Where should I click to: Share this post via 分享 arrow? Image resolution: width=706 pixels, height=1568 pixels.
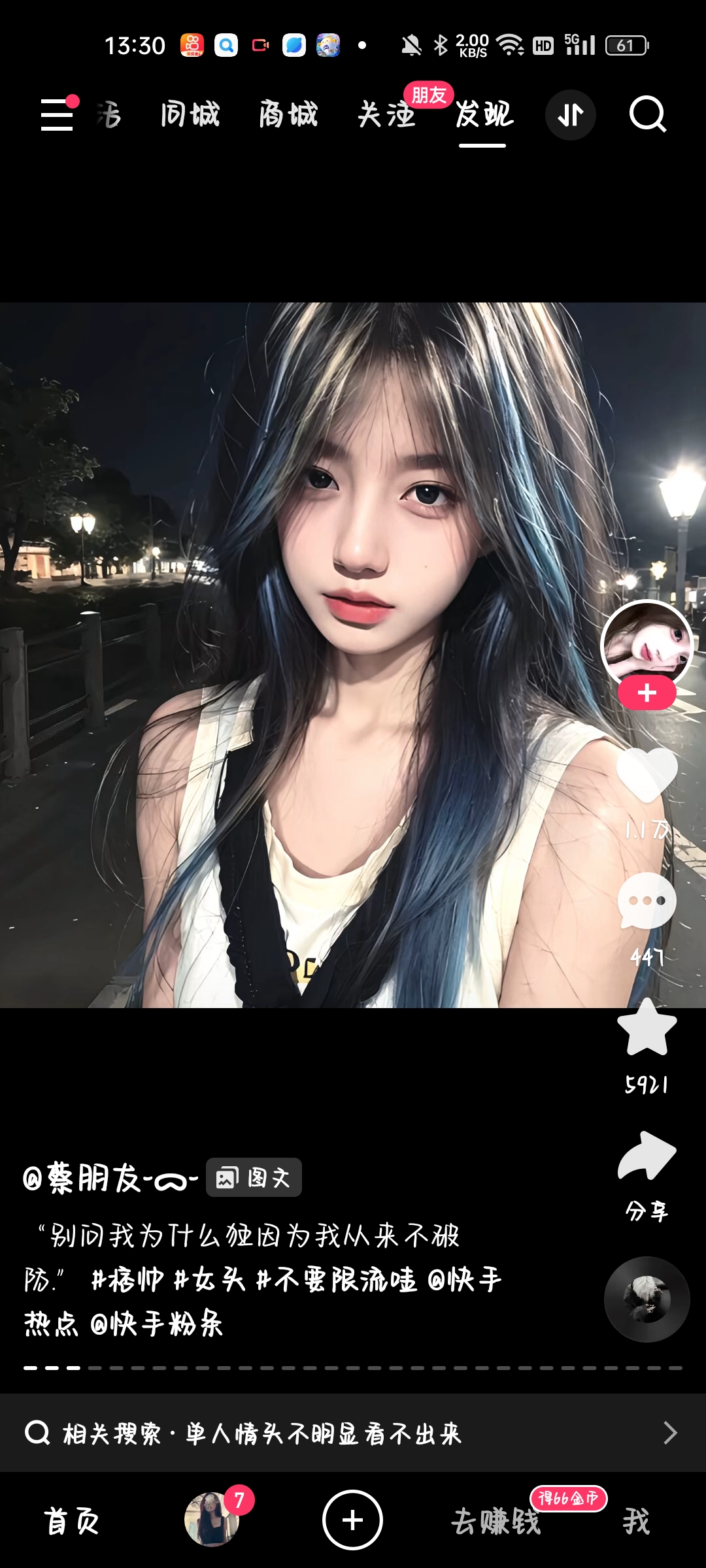[647, 1156]
